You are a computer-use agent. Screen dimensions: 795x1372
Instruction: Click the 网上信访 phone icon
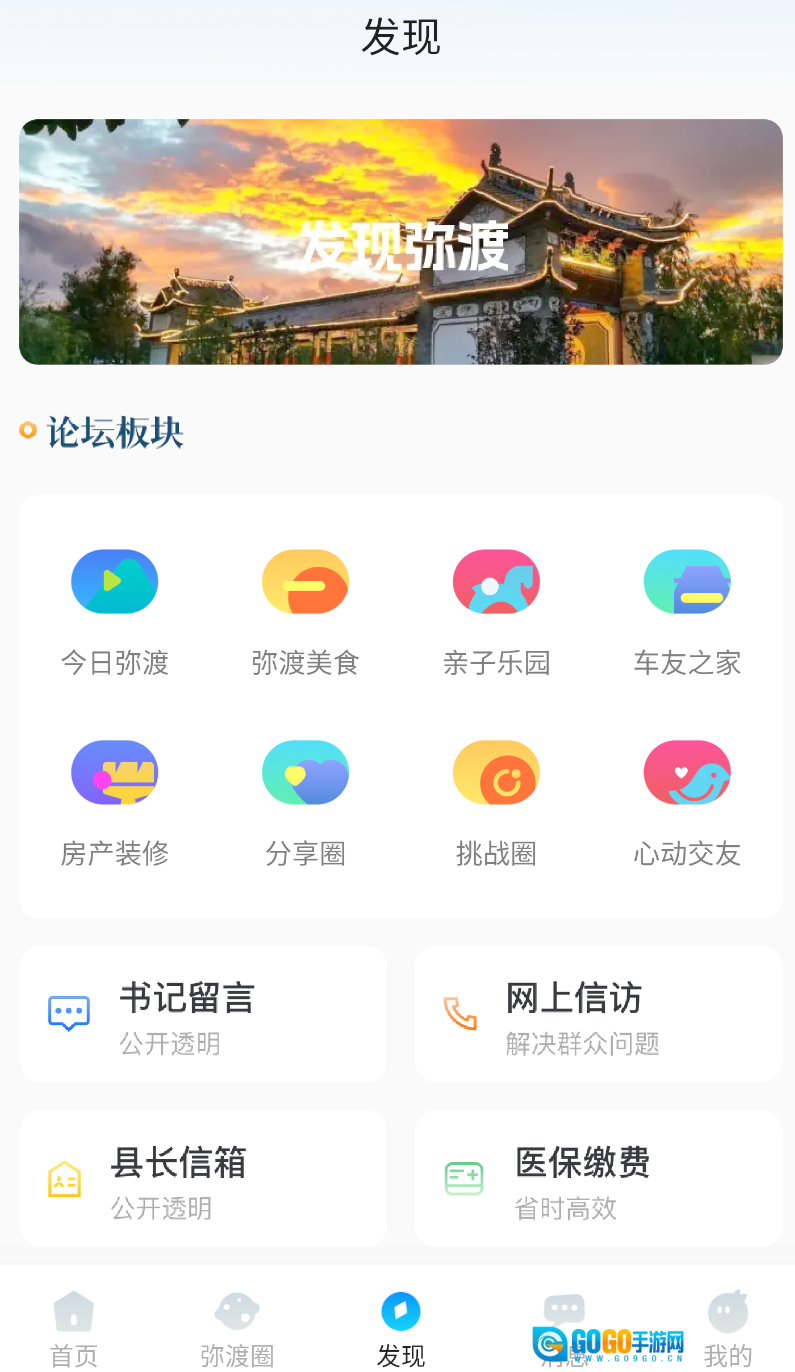[462, 1012]
